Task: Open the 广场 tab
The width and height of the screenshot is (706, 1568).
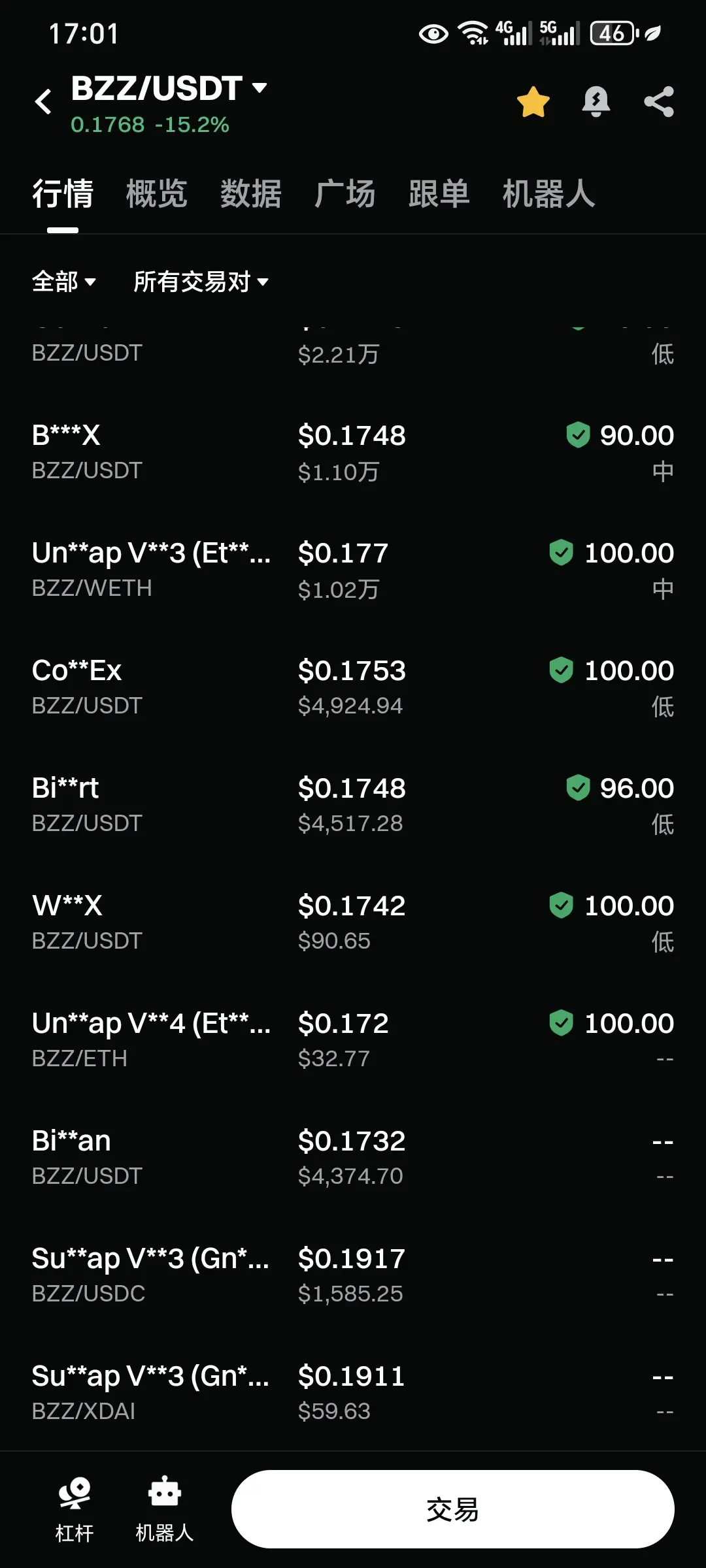Action: [x=345, y=194]
